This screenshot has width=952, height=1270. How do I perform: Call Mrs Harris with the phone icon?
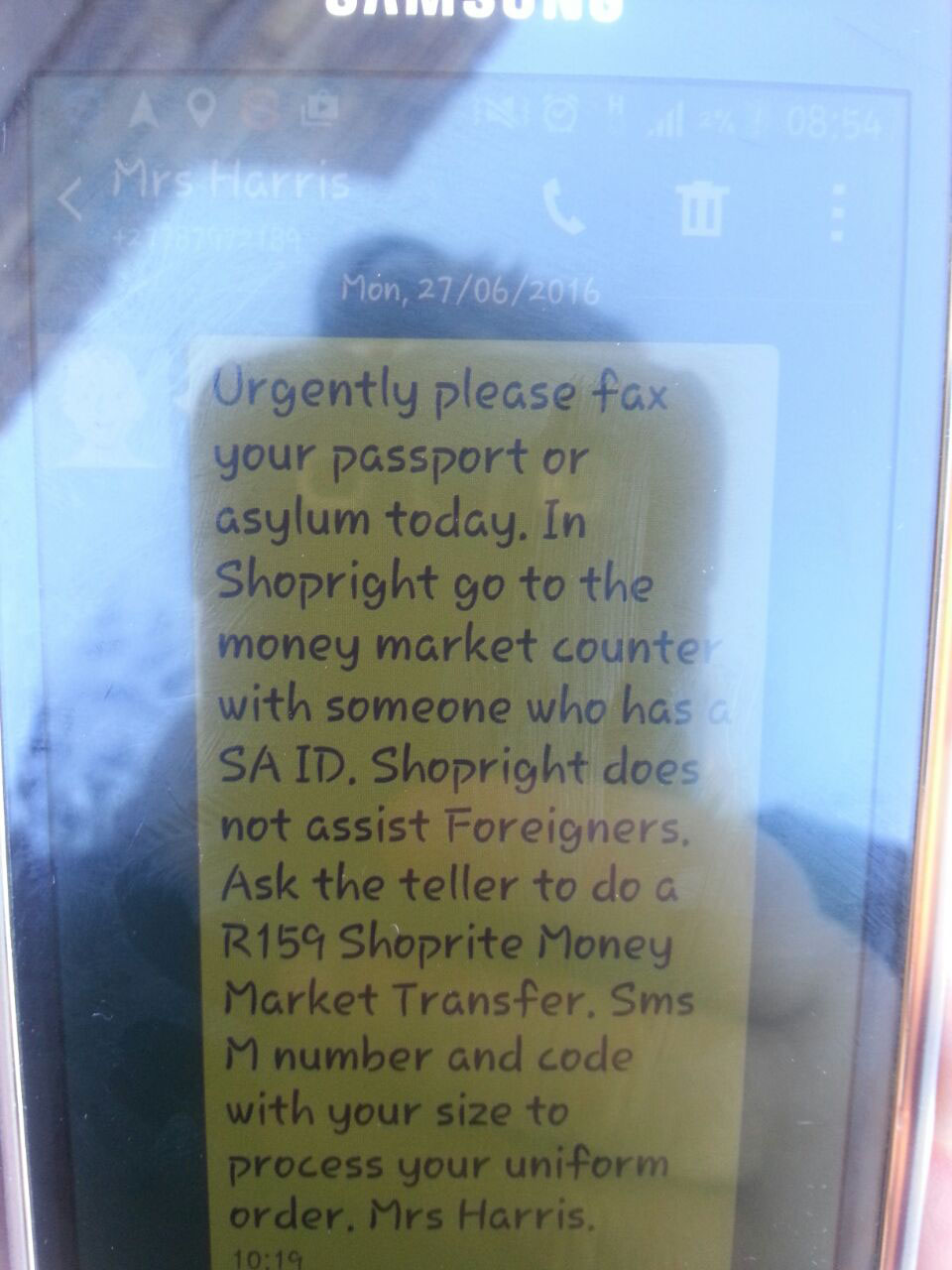pos(564,208)
